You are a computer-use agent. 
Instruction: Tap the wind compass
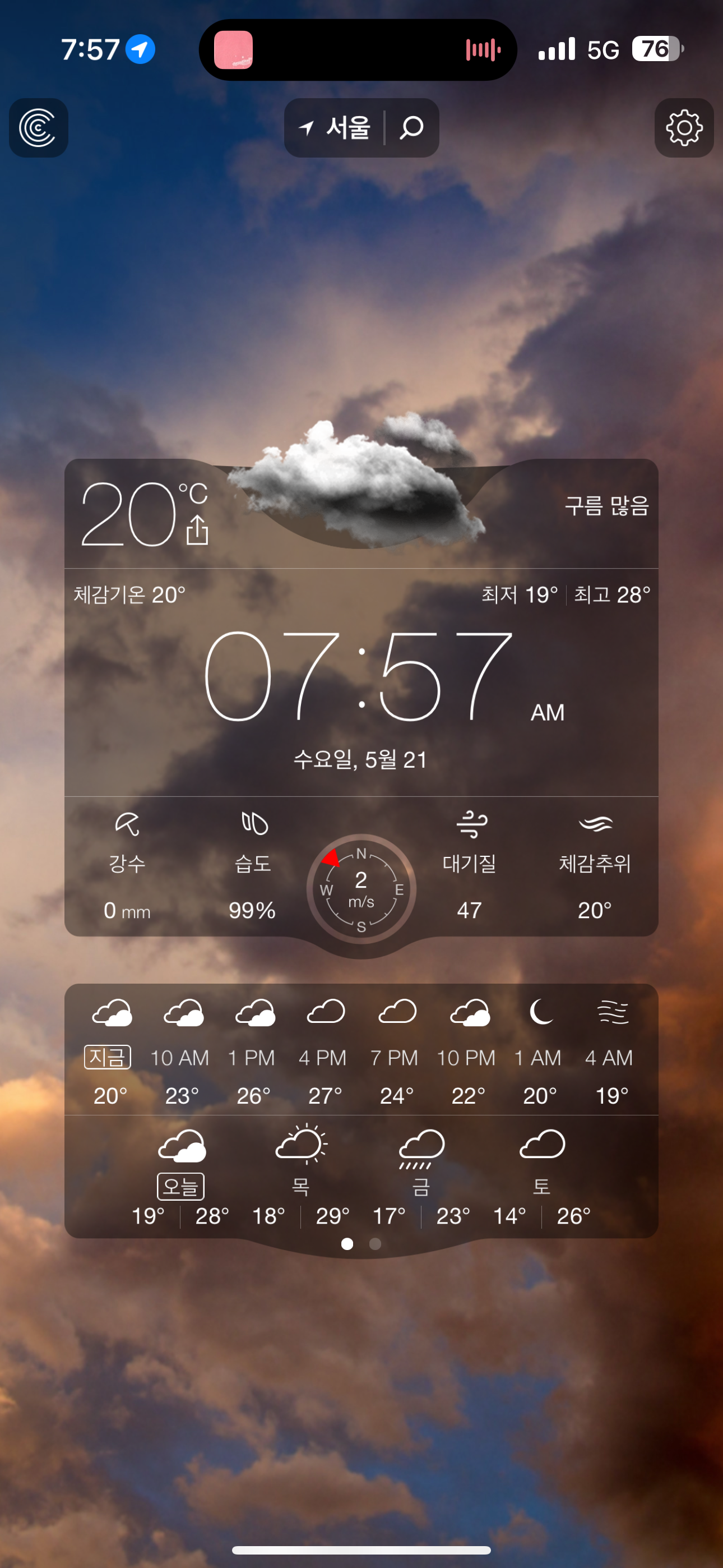tap(361, 889)
